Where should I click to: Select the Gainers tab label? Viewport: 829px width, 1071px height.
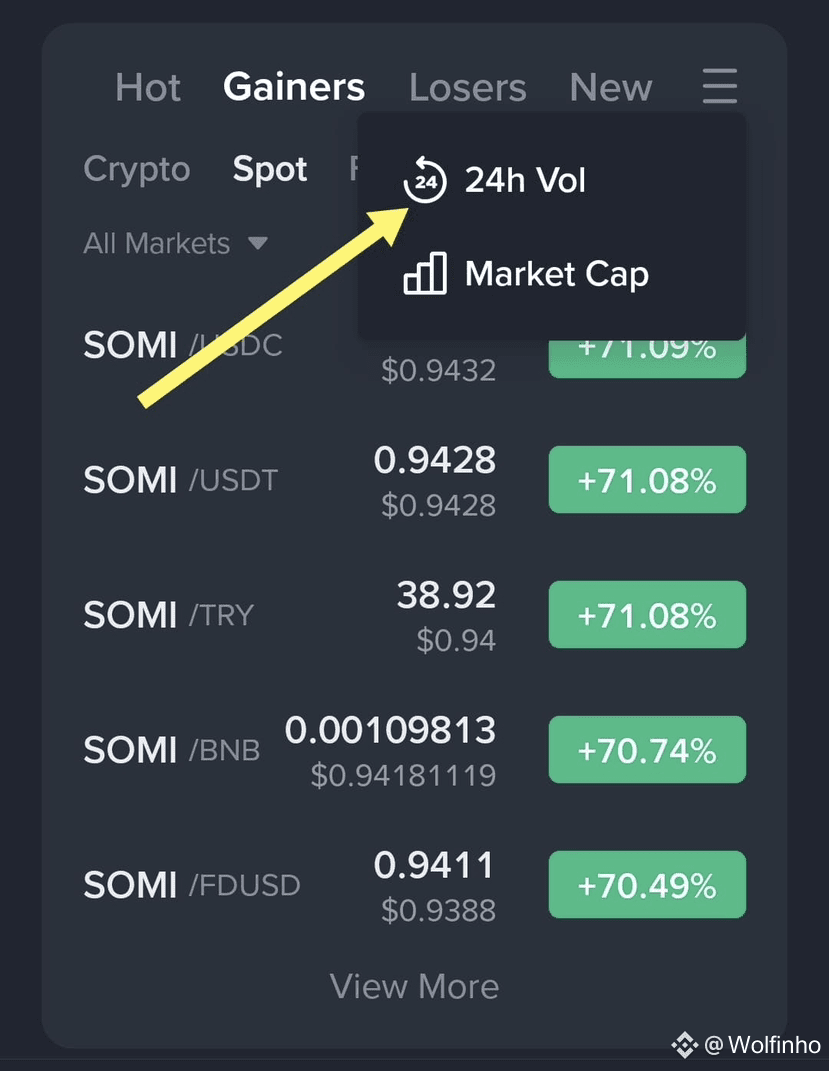(x=293, y=87)
